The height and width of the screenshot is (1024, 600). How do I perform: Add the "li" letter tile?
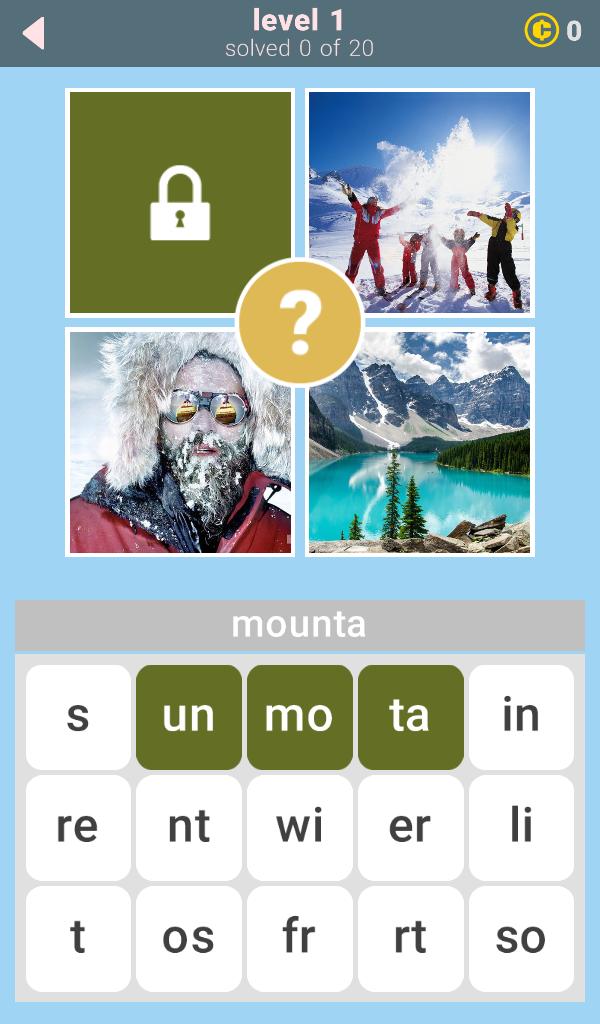pos(521,828)
